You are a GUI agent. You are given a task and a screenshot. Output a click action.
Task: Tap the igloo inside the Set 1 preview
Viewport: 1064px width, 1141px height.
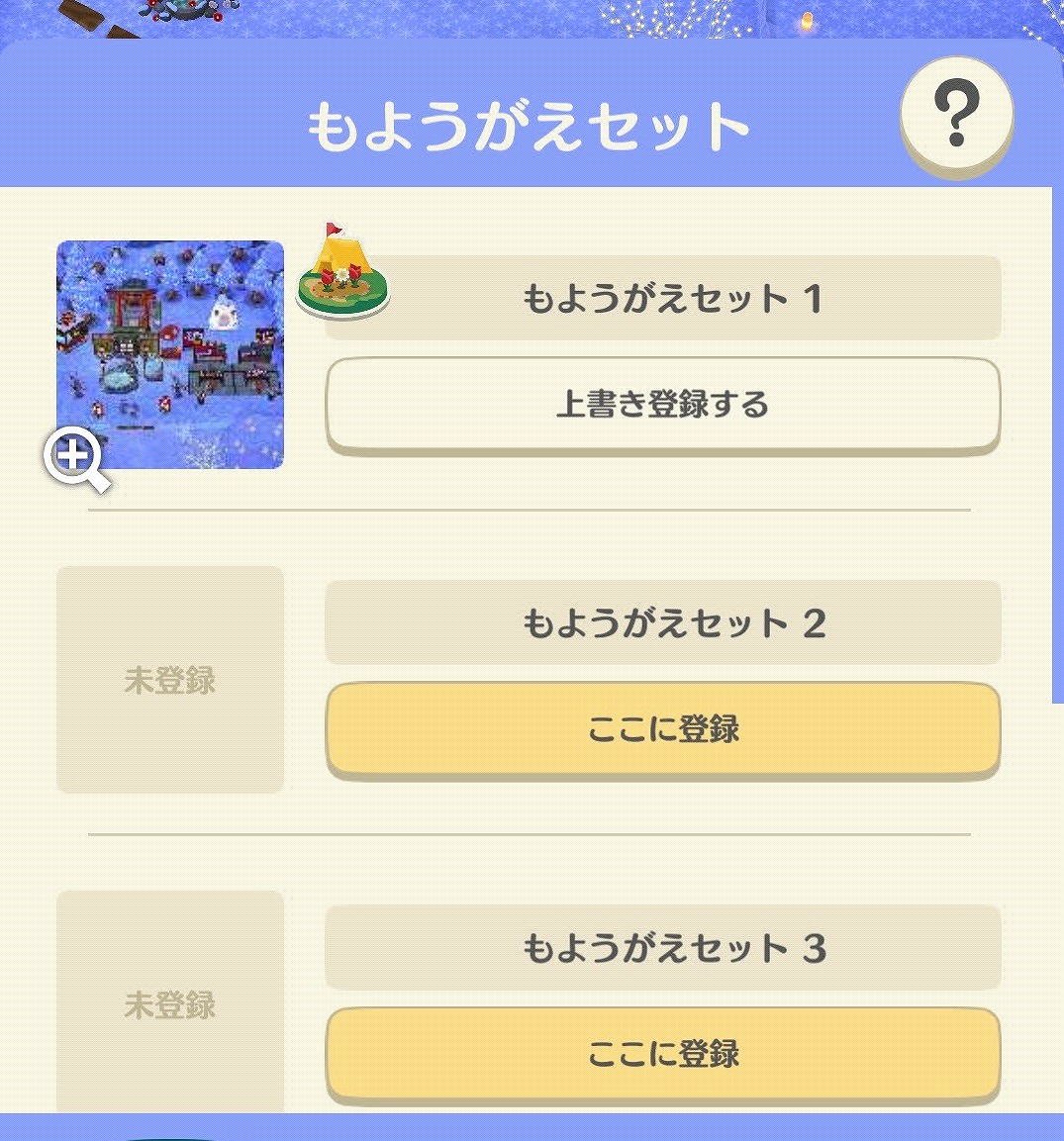coord(223,315)
